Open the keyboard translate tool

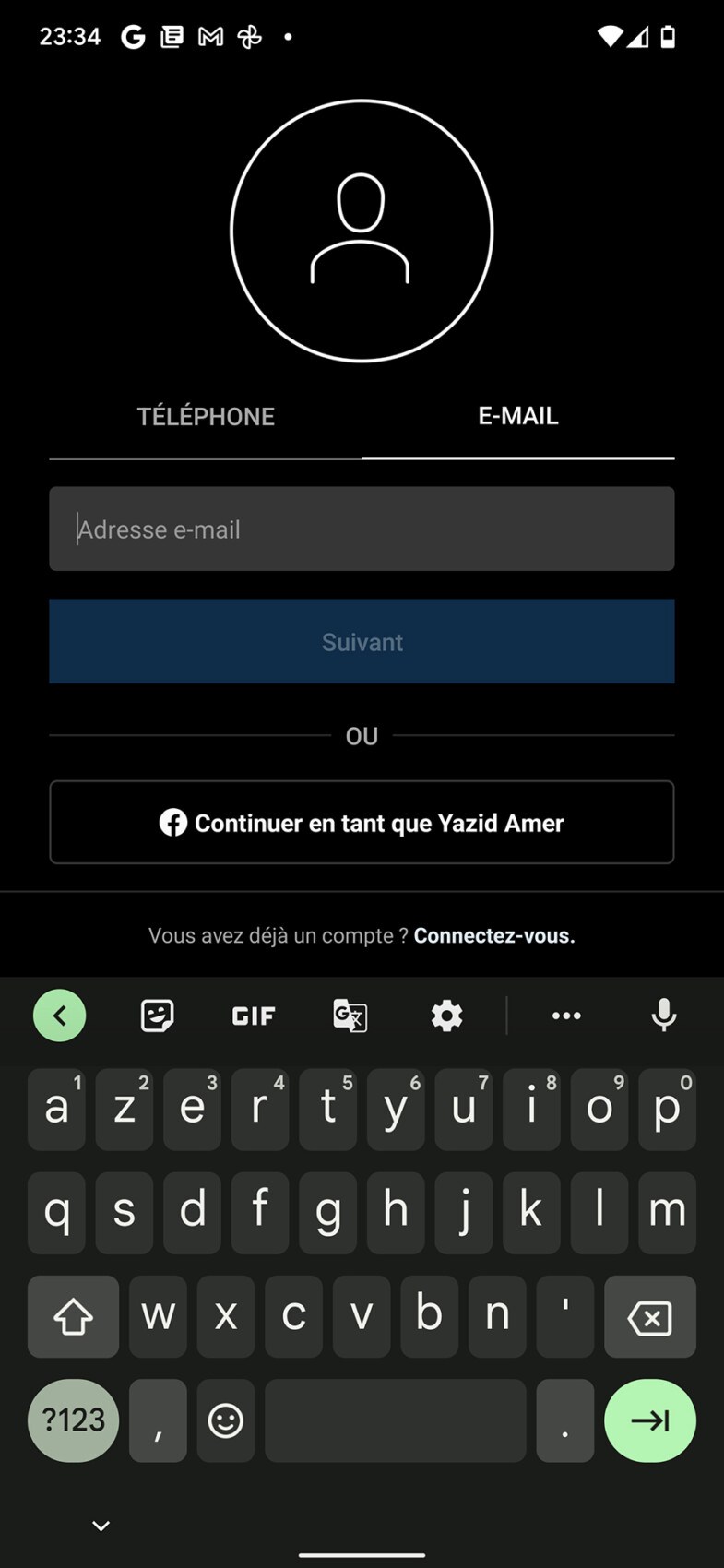[x=350, y=1016]
